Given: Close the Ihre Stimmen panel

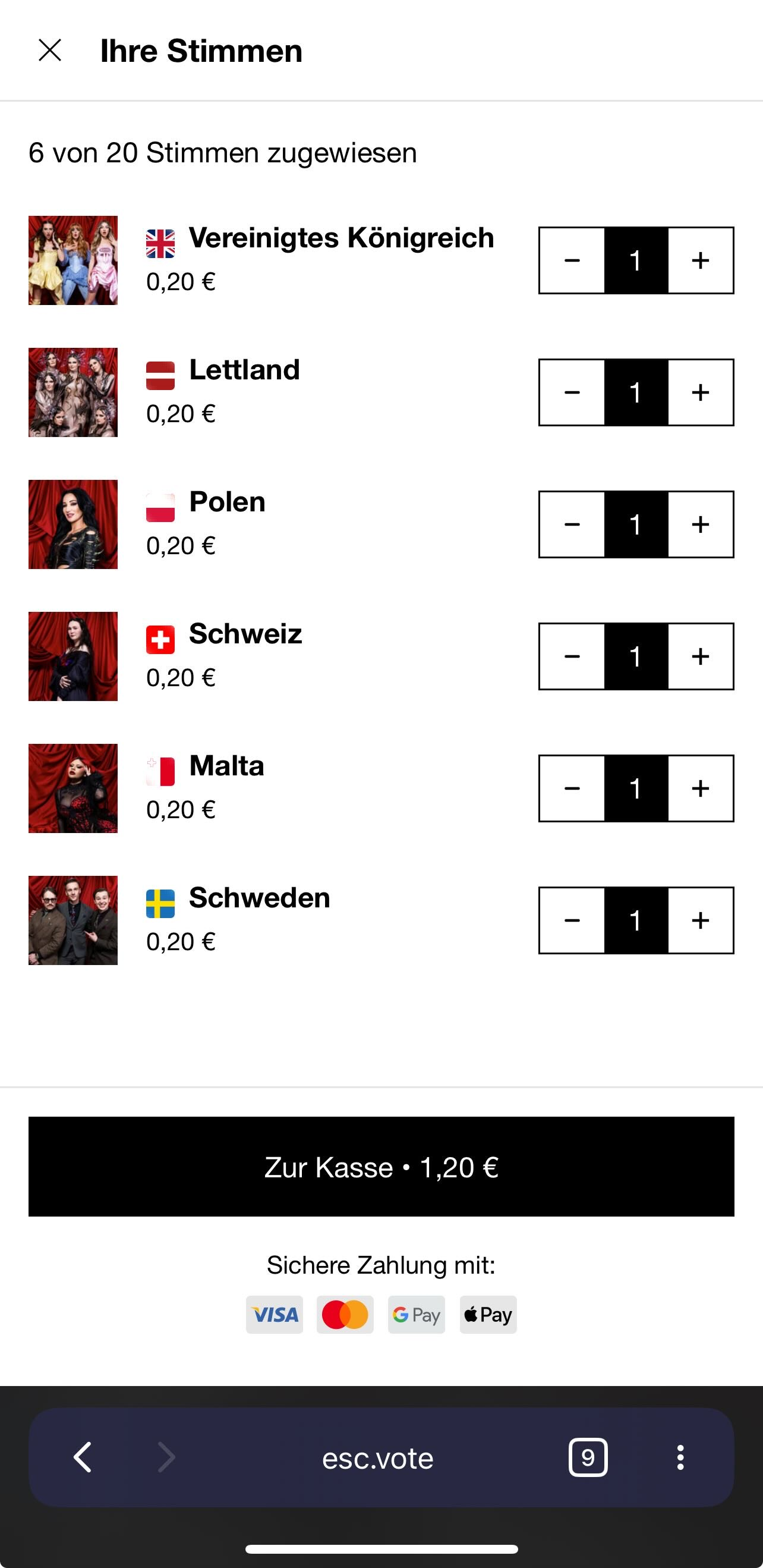Looking at the screenshot, I should coord(50,51).
